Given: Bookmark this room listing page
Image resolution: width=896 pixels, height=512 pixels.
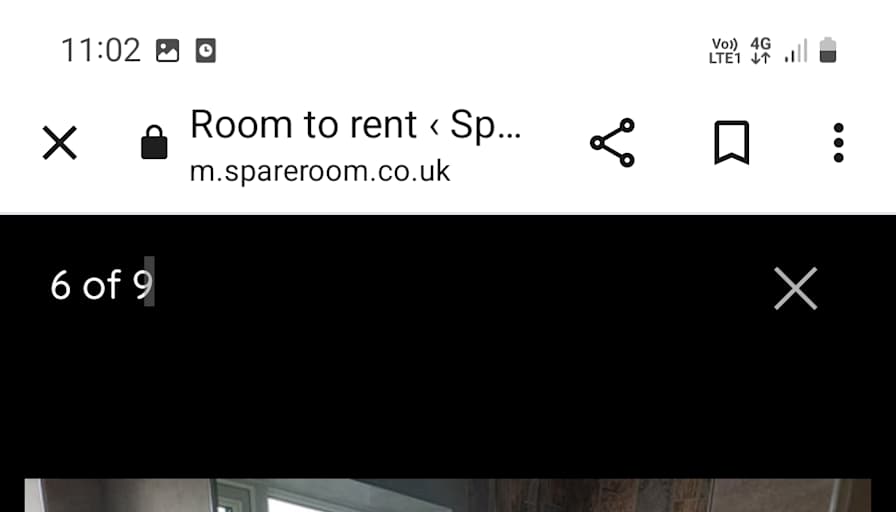Looking at the screenshot, I should coord(731,143).
